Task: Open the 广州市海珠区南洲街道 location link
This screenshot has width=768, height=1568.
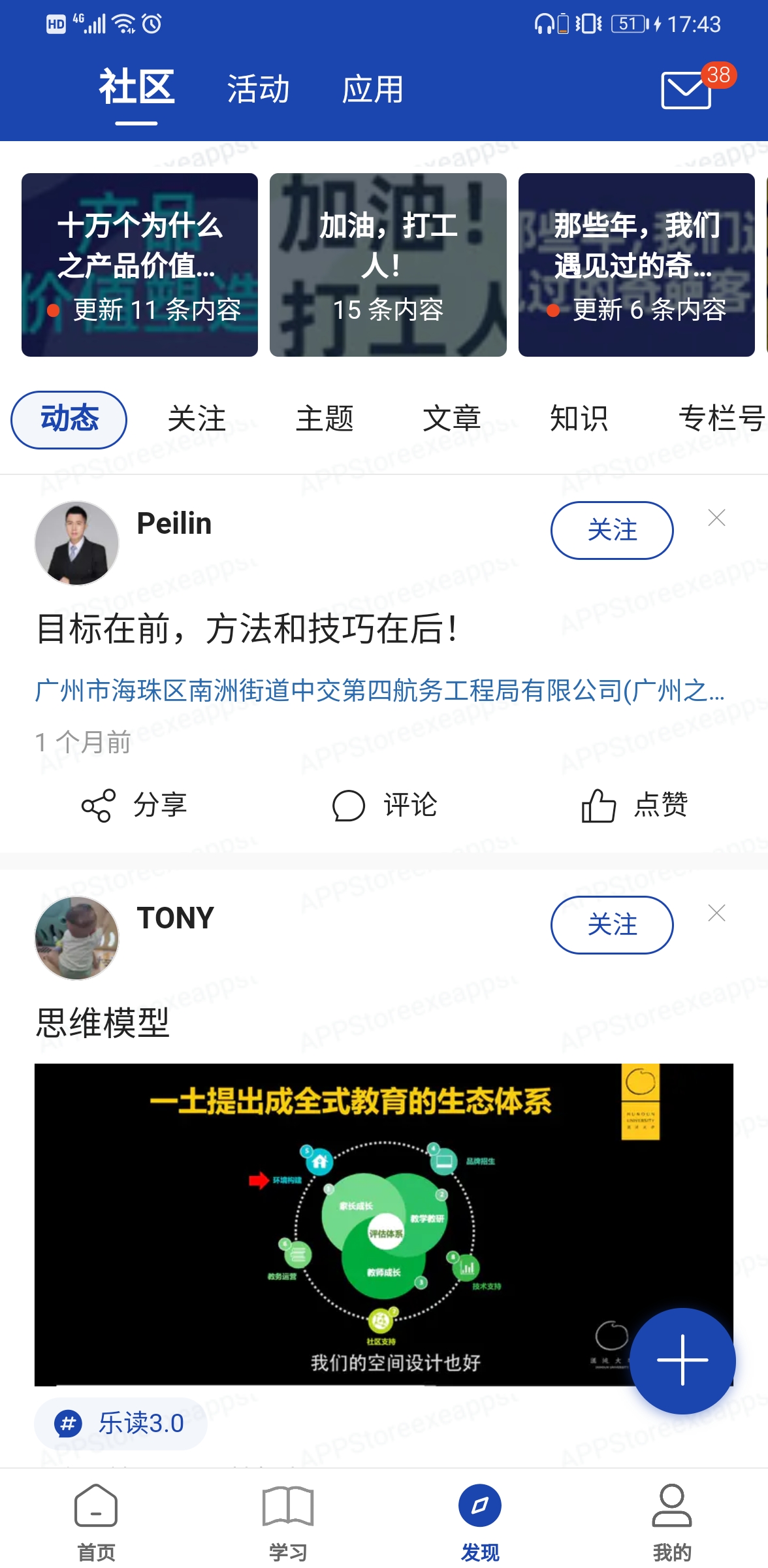Action: (x=379, y=690)
